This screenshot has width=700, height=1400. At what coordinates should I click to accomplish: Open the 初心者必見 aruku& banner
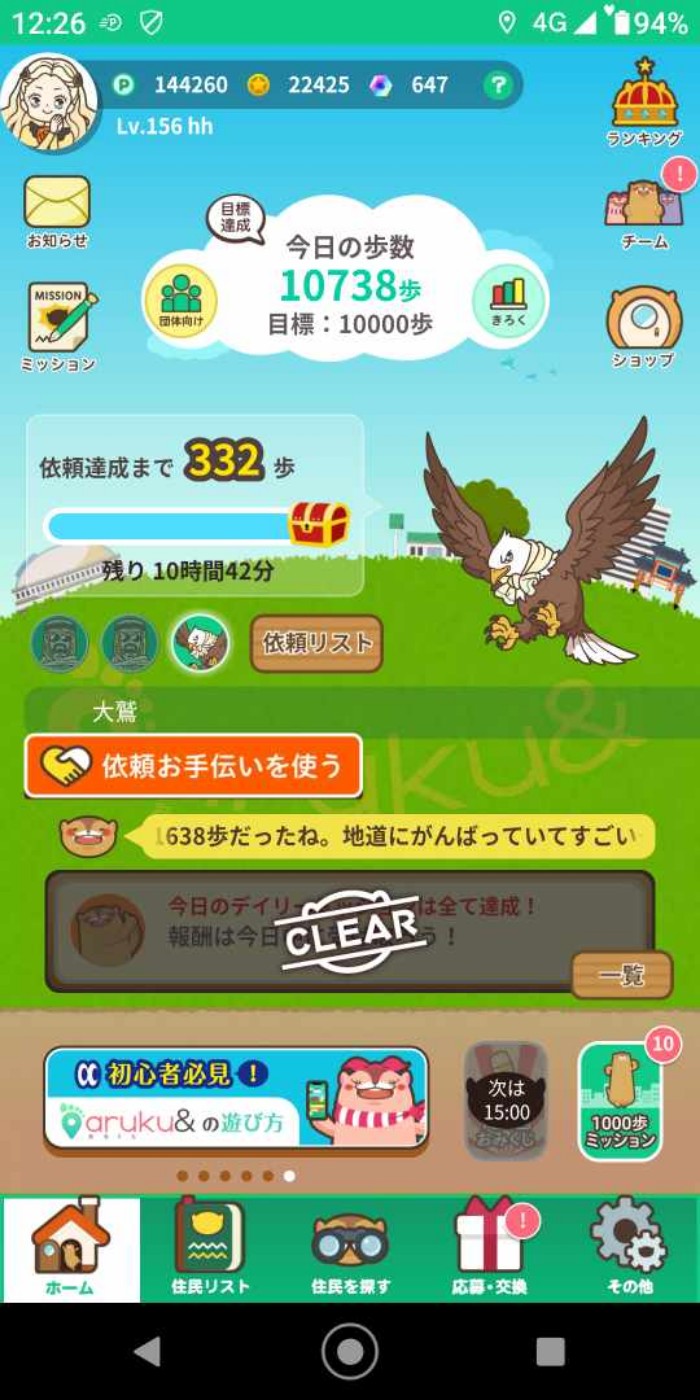pos(237,1098)
